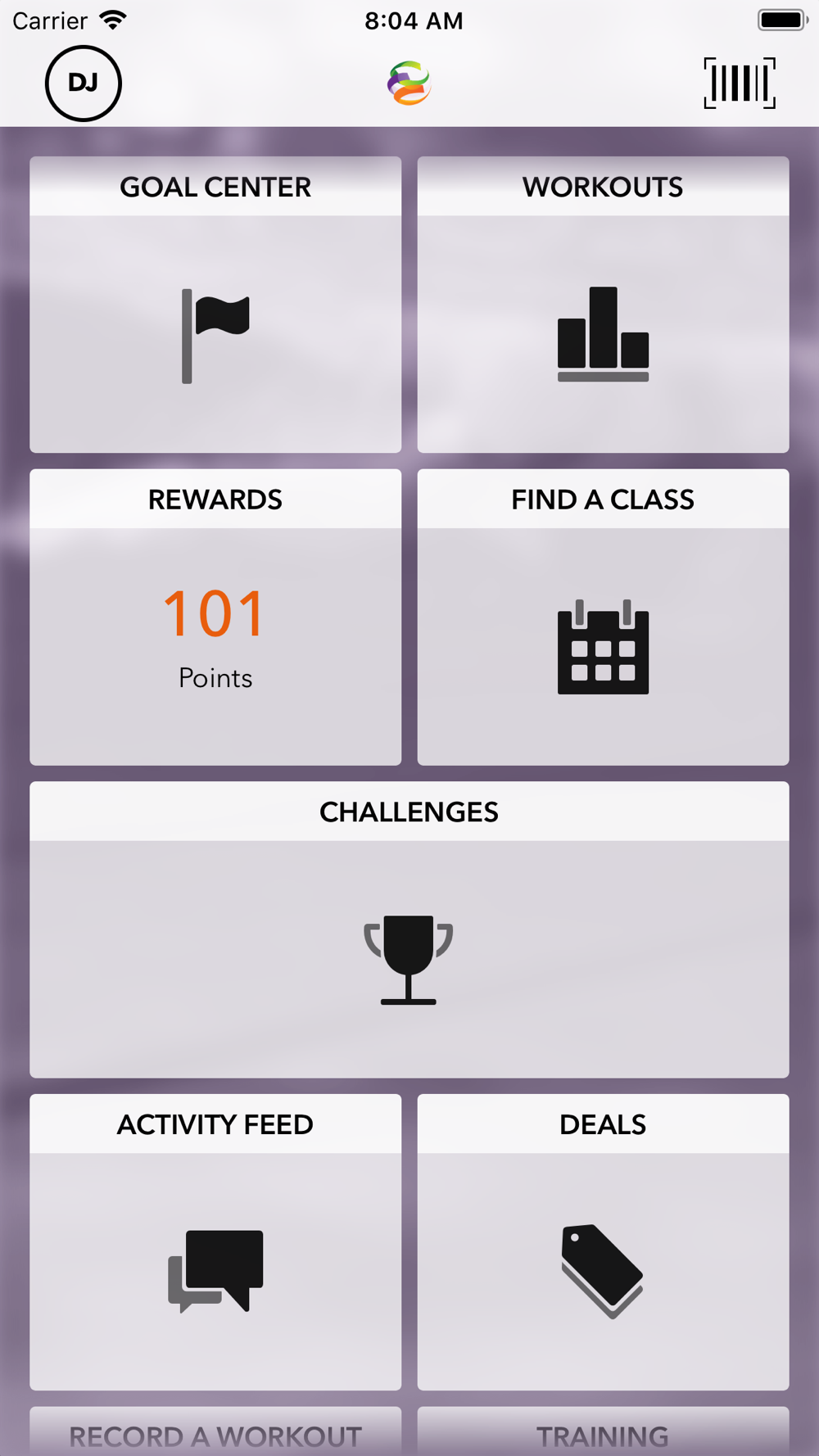Open the Challenges card

pyautogui.click(x=409, y=929)
